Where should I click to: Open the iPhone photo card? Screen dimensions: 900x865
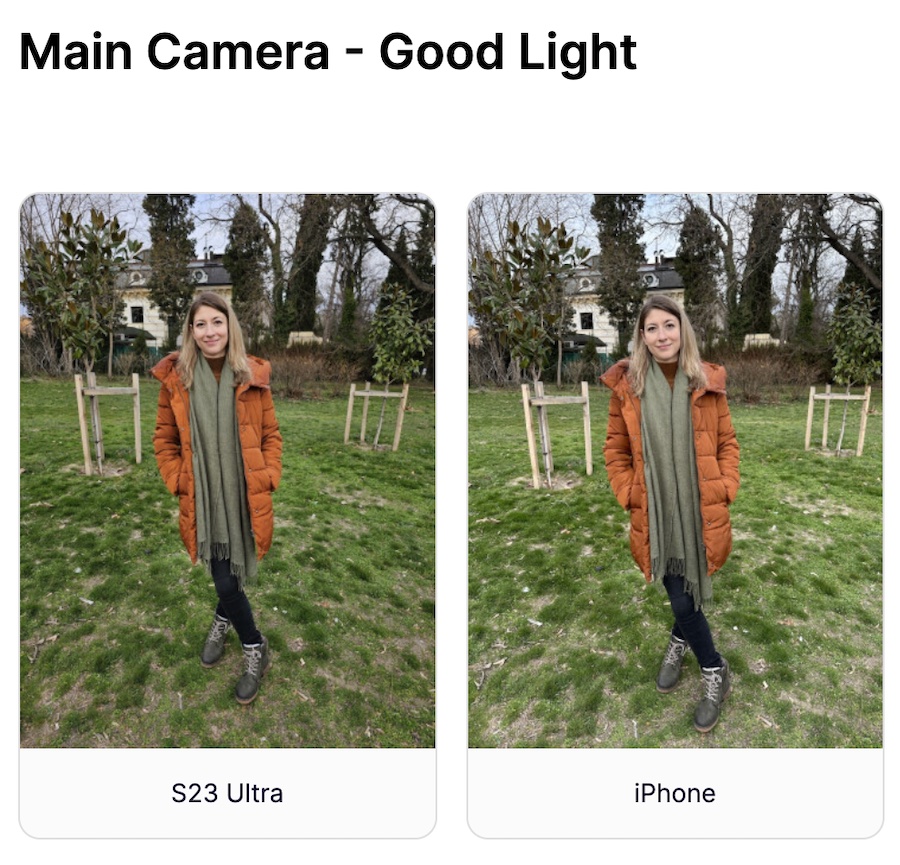coord(675,470)
